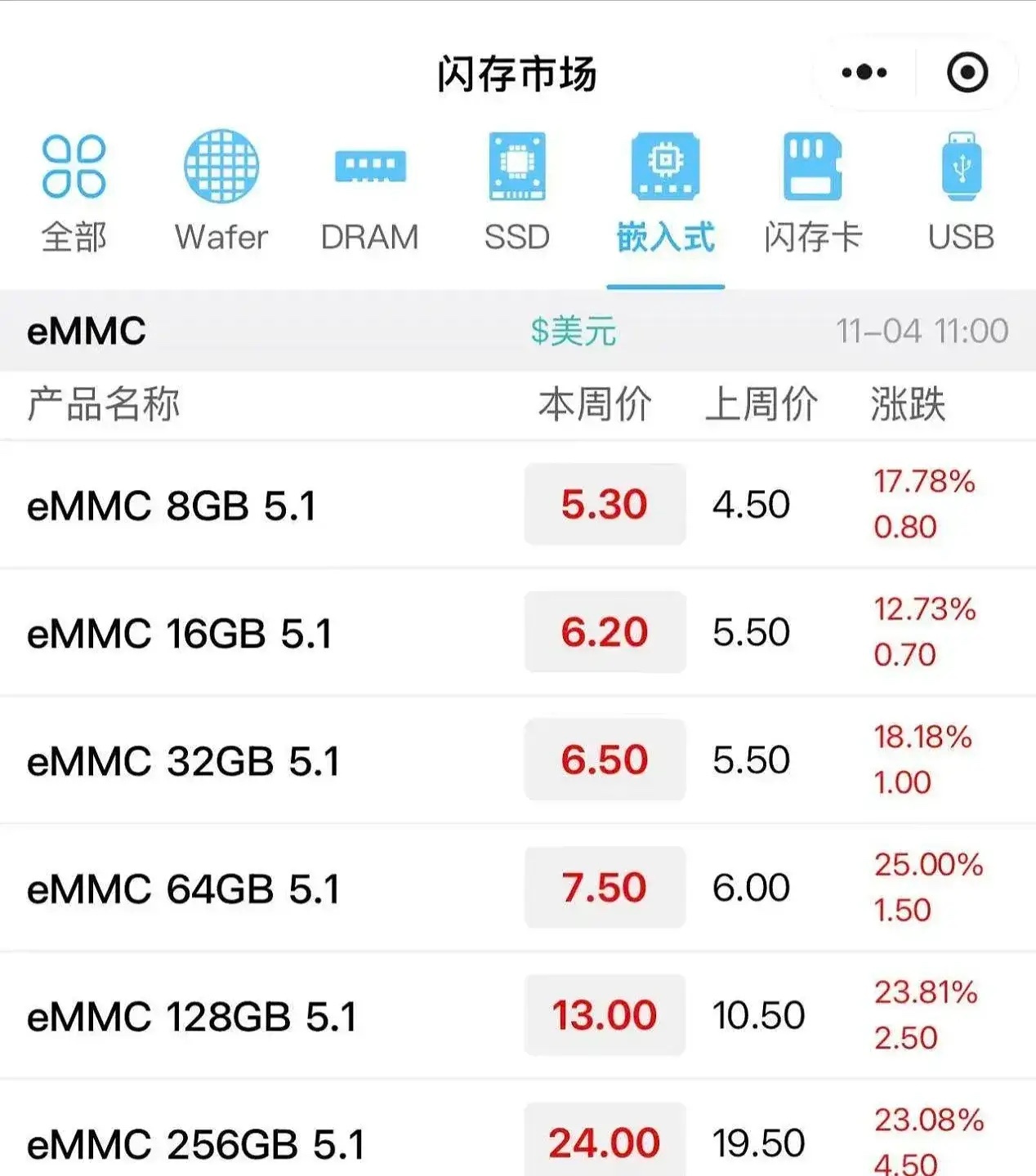Screen dimensions: 1036x1176
Task: Open the eMMC 256GB 5.1 row
Action: (x=196, y=1143)
